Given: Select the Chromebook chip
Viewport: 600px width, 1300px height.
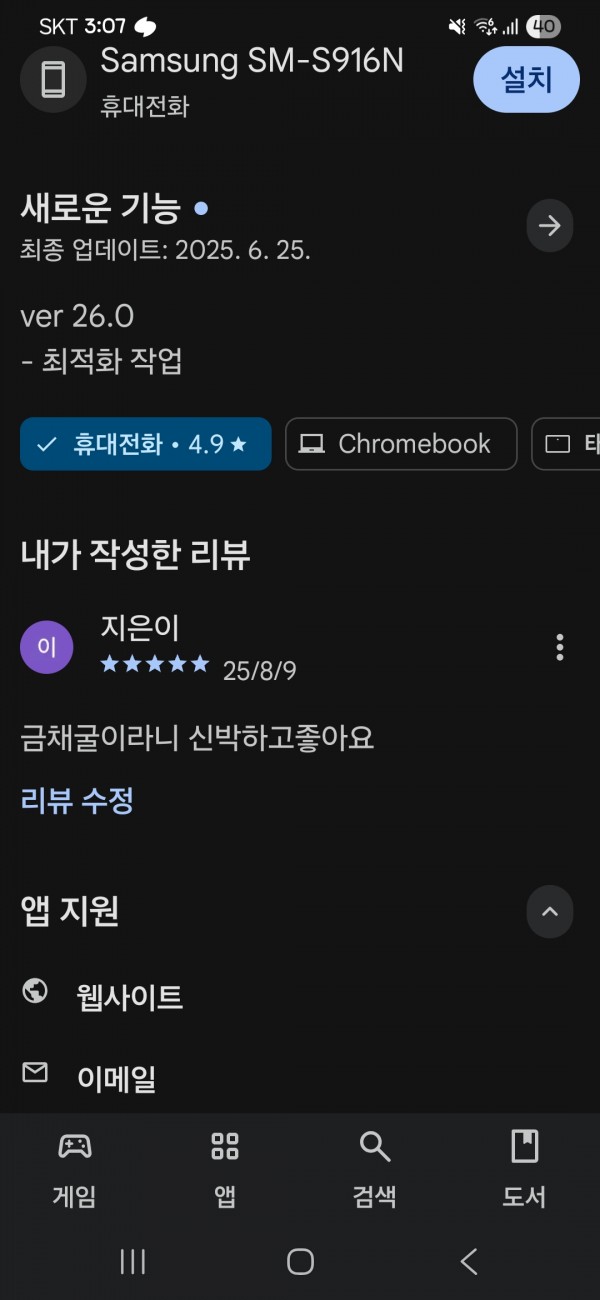Looking at the screenshot, I should (x=401, y=444).
